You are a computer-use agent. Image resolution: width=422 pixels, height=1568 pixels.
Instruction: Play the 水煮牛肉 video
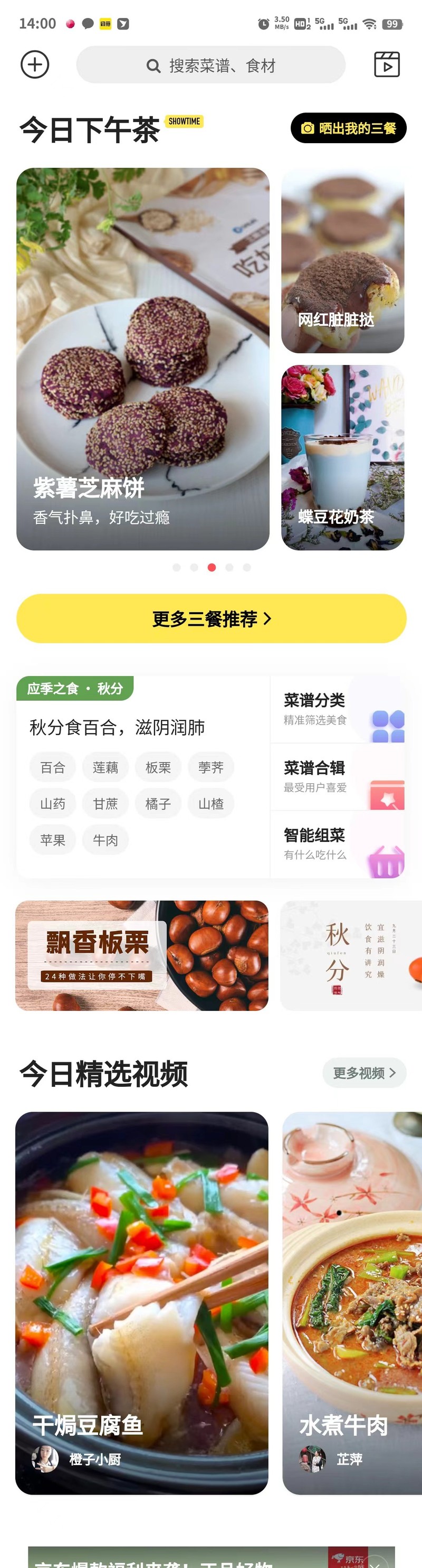(351, 1302)
